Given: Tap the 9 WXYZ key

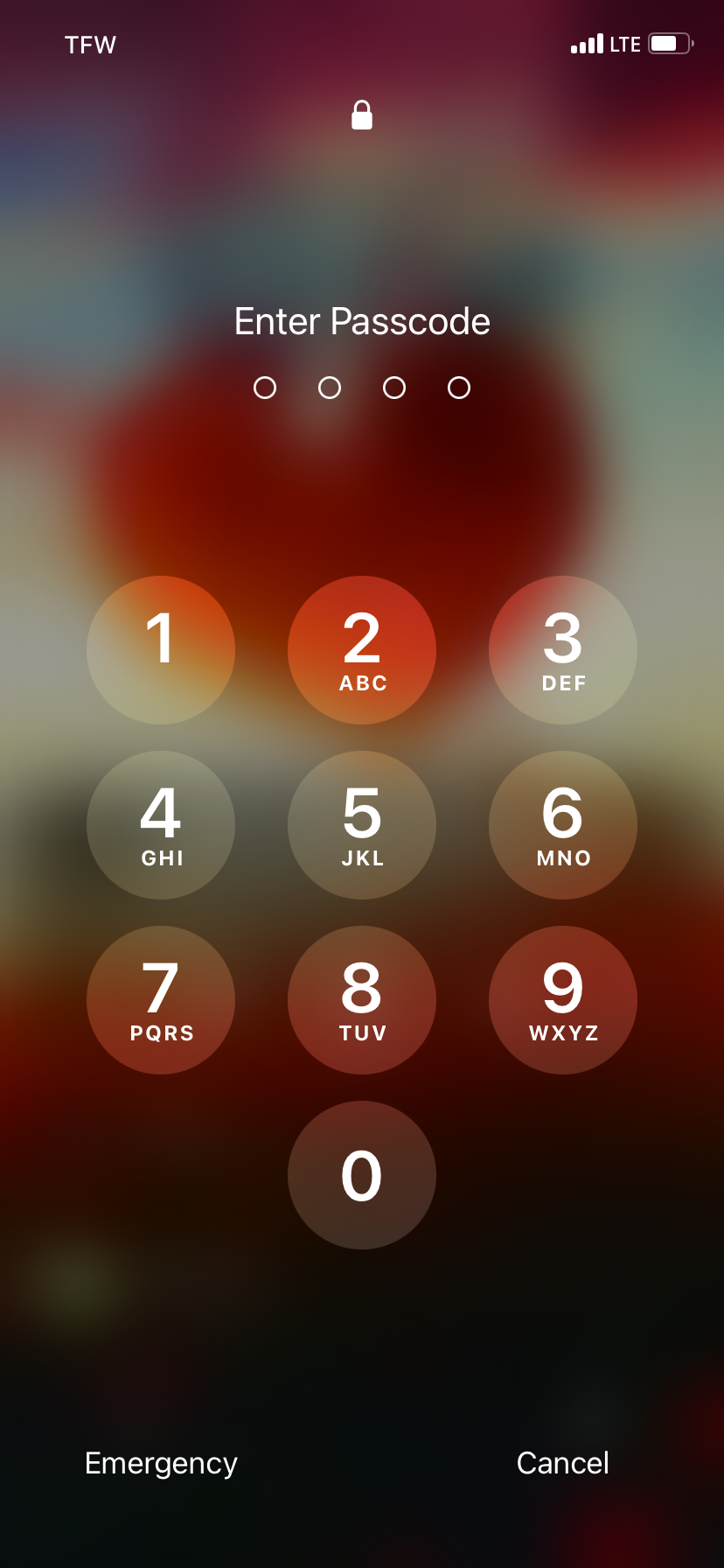Looking at the screenshot, I should coord(563,1000).
